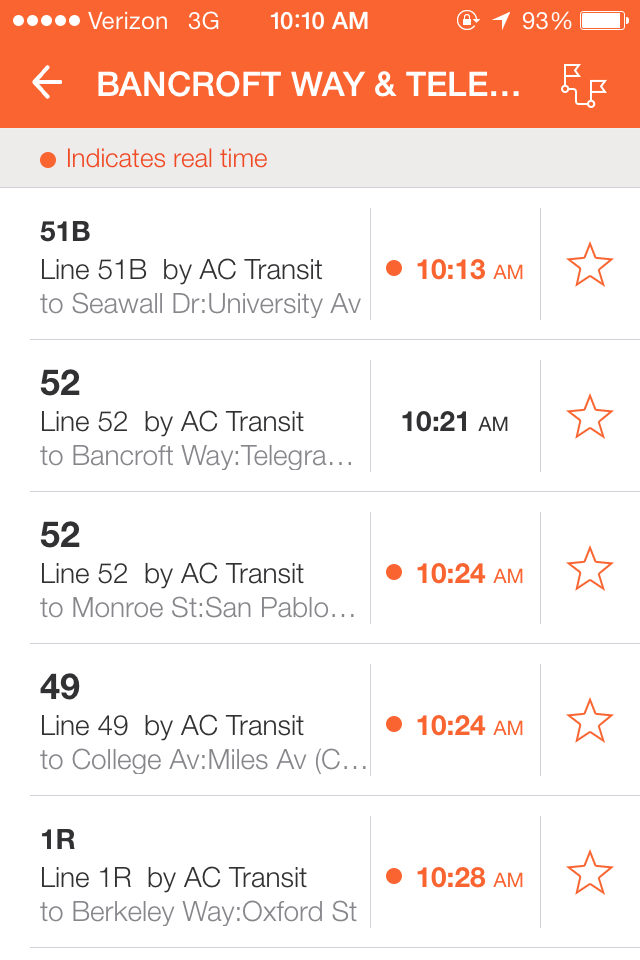The image size is (640, 960).
Task: Open Line 49 to College Av:Miles Av
Action: point(200,724)
